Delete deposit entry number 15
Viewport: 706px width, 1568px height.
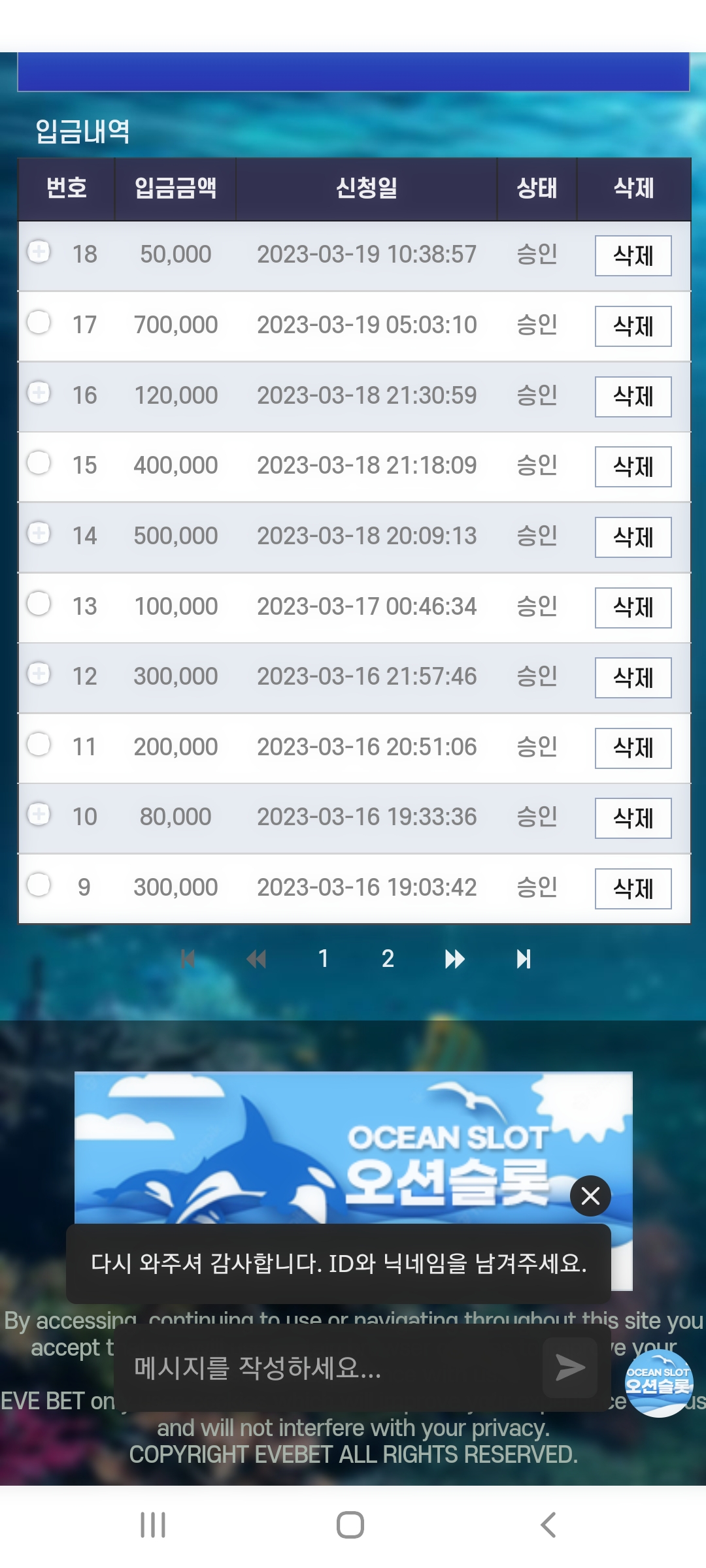[x=633, y=466]
